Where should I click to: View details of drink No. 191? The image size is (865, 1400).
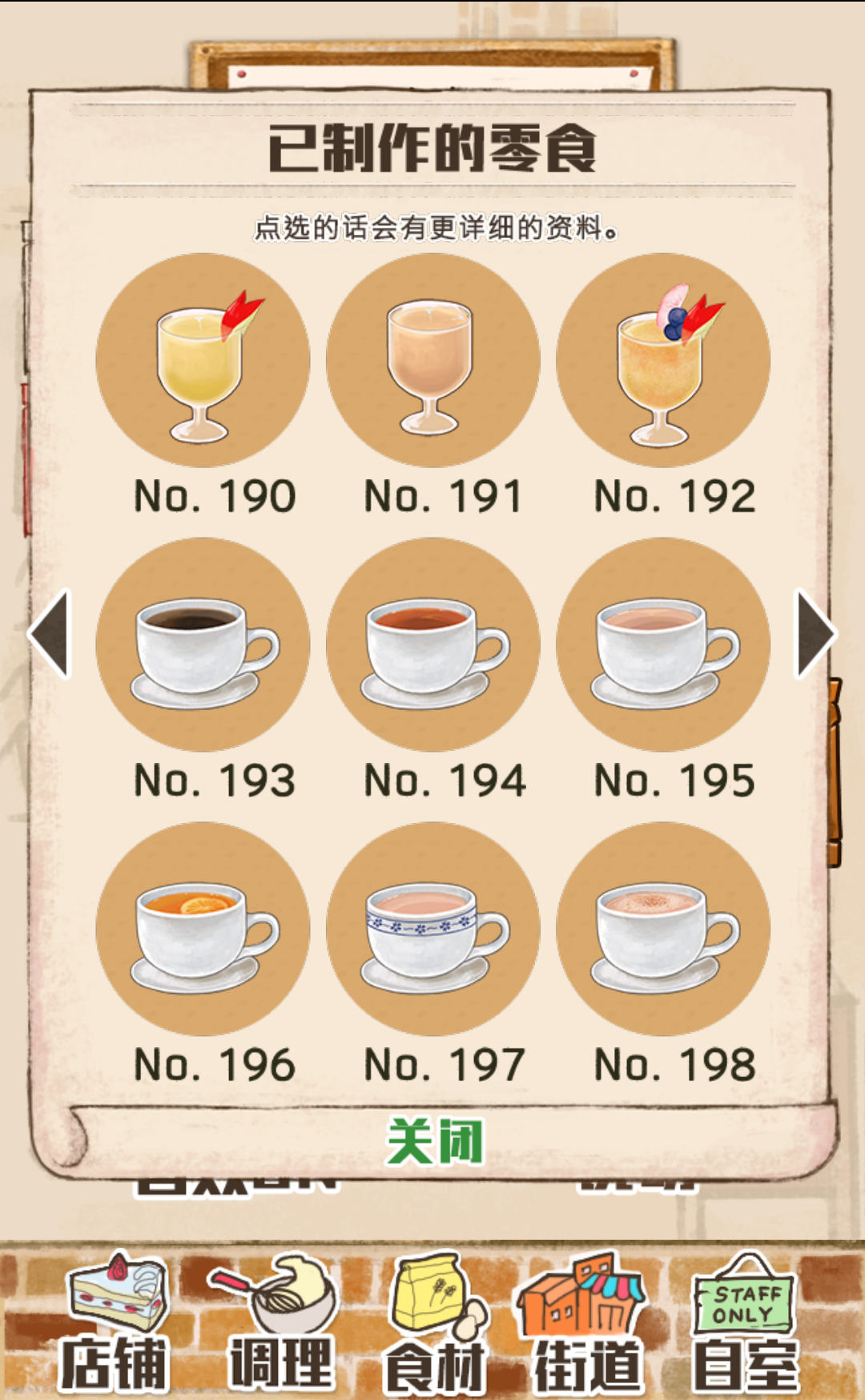[432, 361]
